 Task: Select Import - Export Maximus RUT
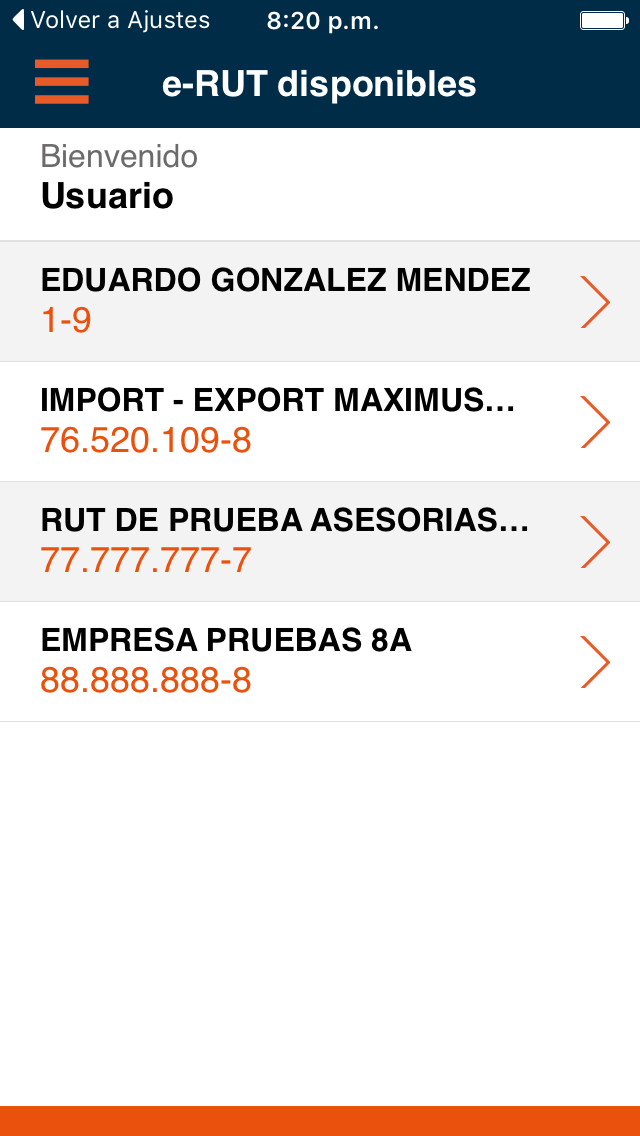(320, 421)
